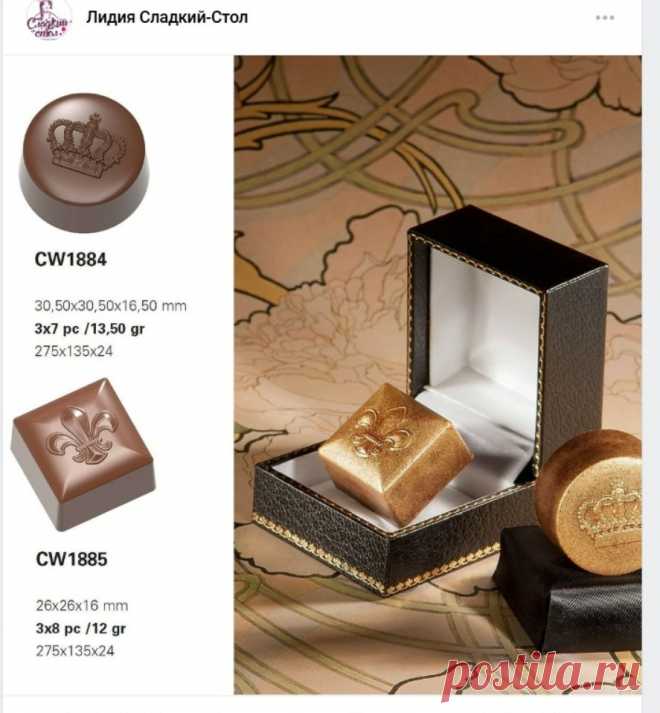The width and height of the screenshot is (660, 713).
Task: Open author name Лидия Сладкий-Стол
Action: [168, 18]
